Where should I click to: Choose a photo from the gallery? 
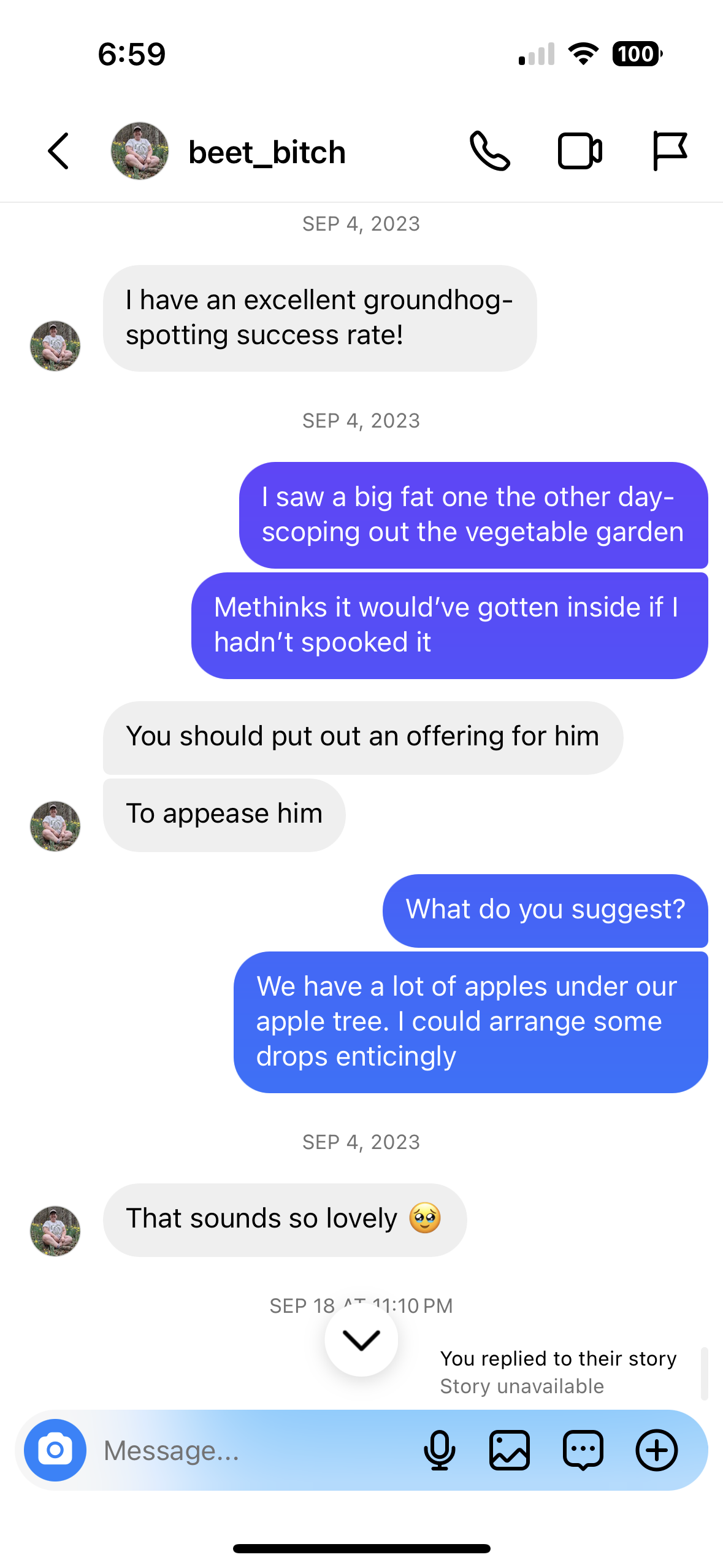[x=510, y=1450]
